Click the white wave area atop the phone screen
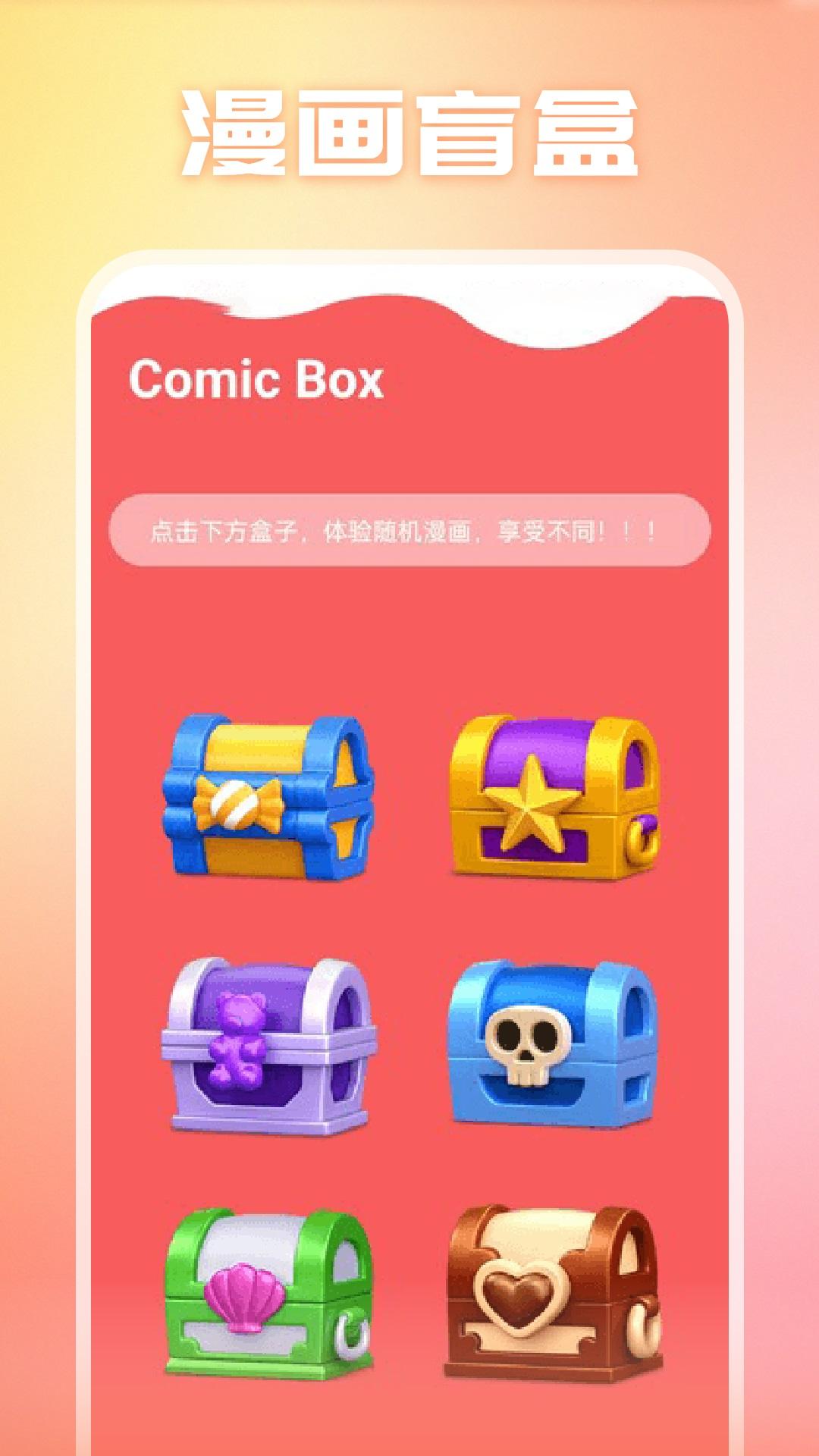 (x=409, y=296)
